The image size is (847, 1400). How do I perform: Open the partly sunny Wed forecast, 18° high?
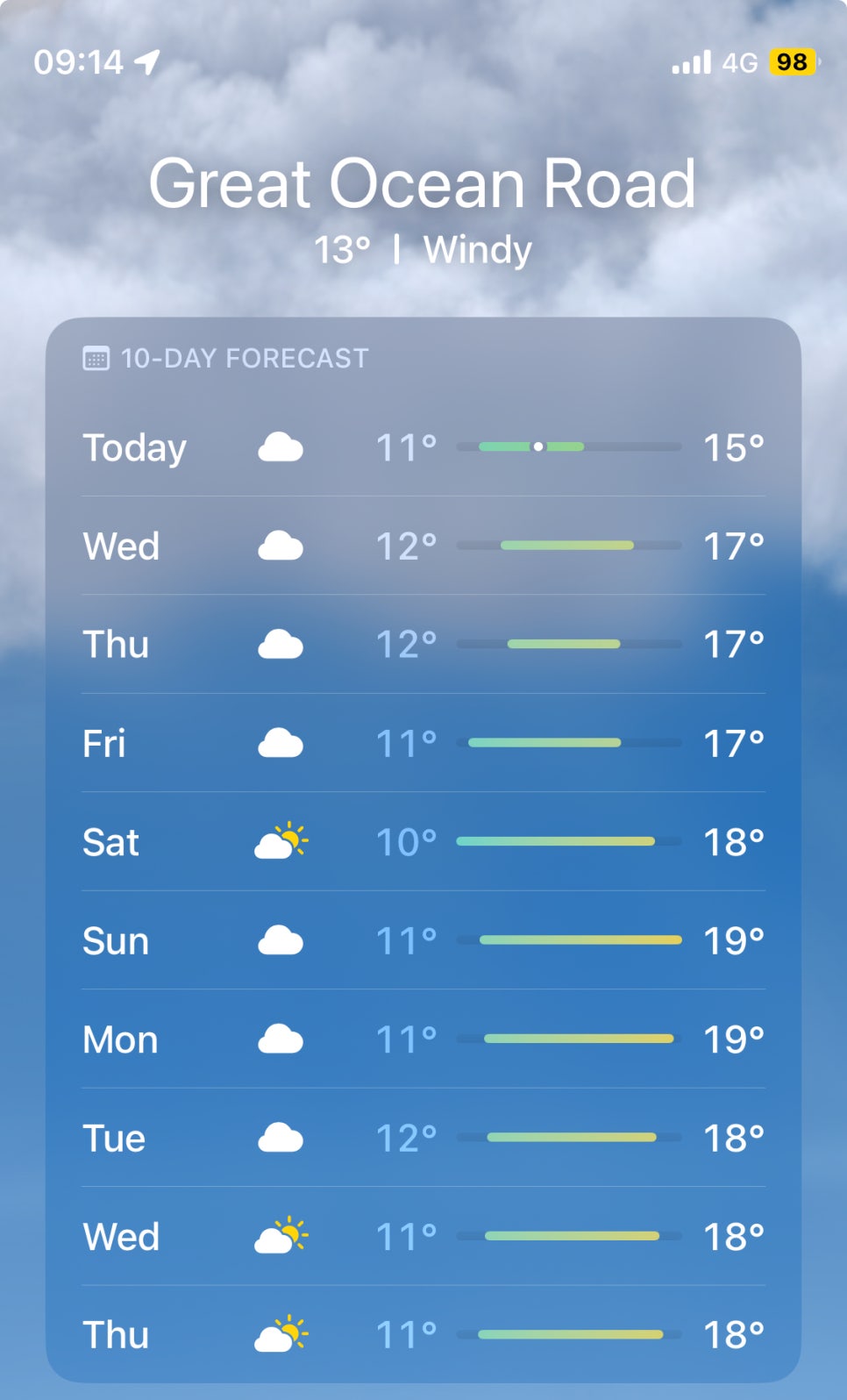(x=423, y=1237)
